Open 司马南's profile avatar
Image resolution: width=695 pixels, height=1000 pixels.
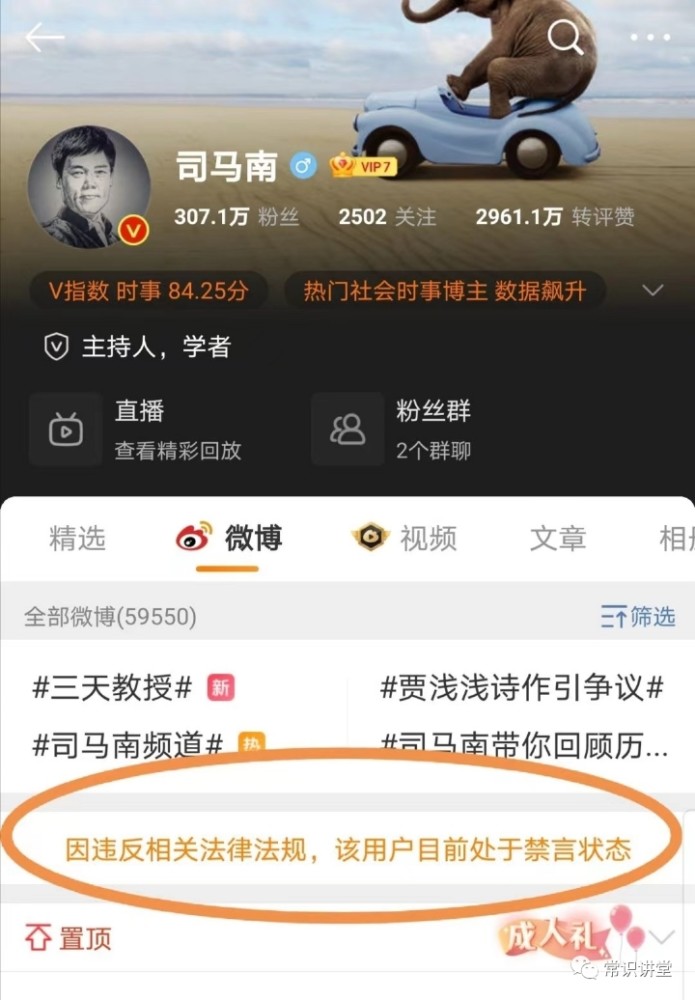[89, 188]
